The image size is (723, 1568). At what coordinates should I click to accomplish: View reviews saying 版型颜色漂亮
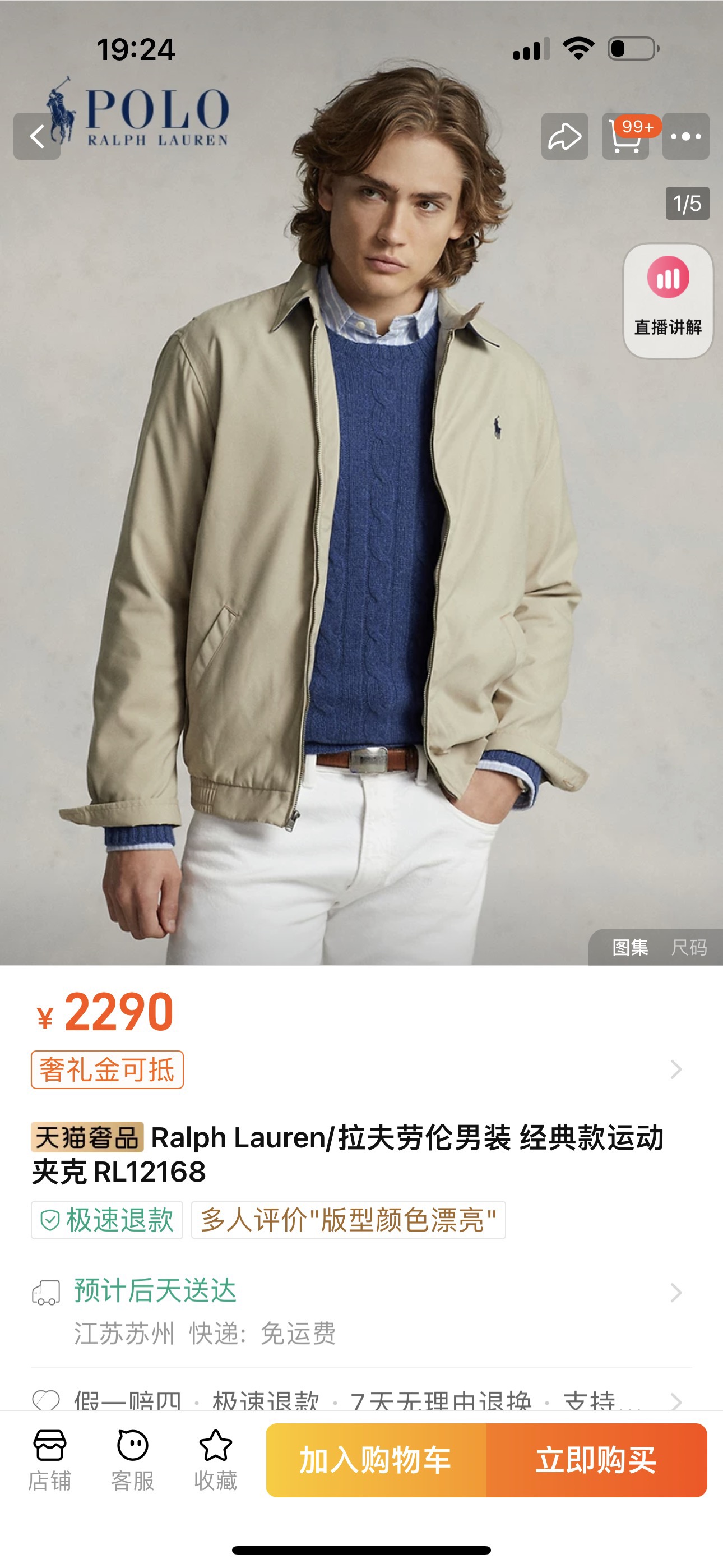pos(349,1220)
